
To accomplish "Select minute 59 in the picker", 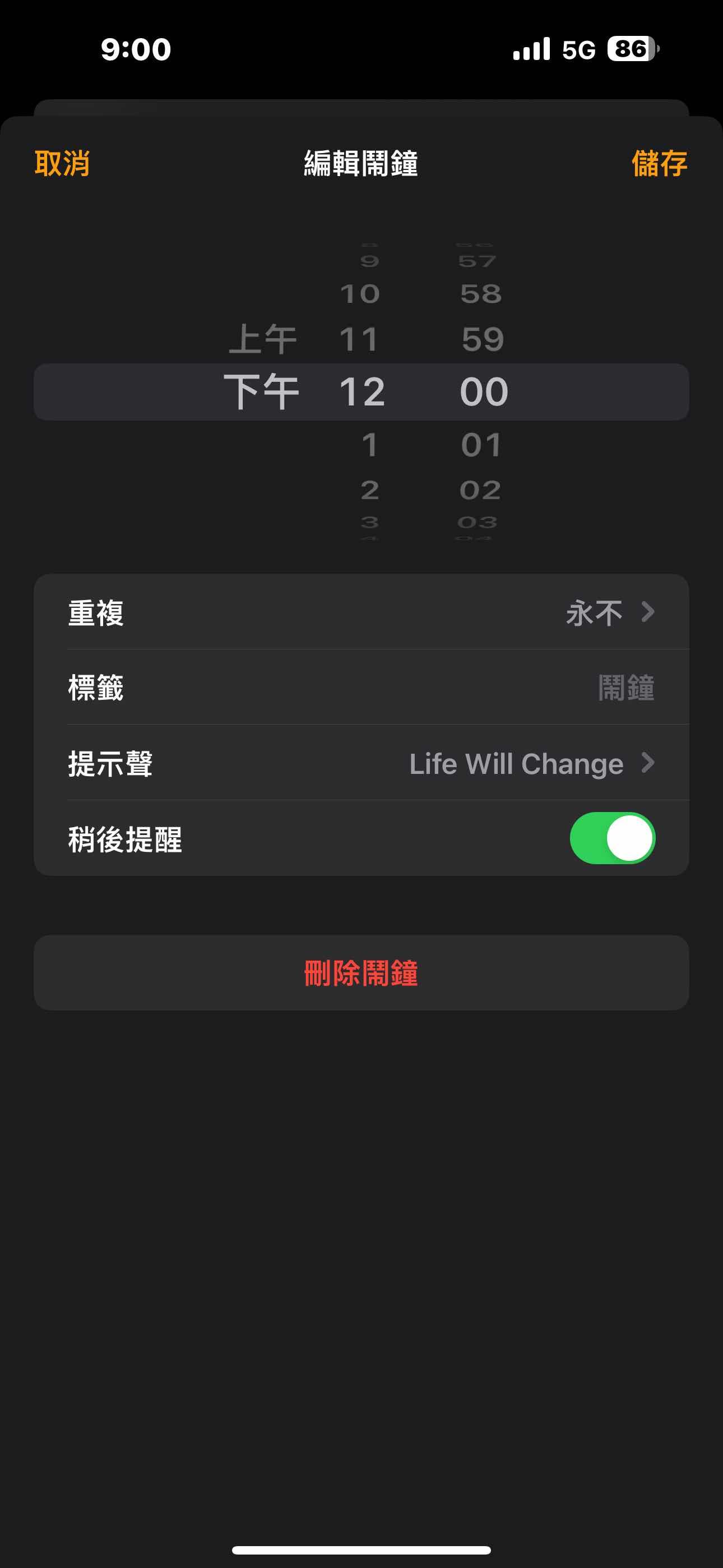I will coord(483,339).
